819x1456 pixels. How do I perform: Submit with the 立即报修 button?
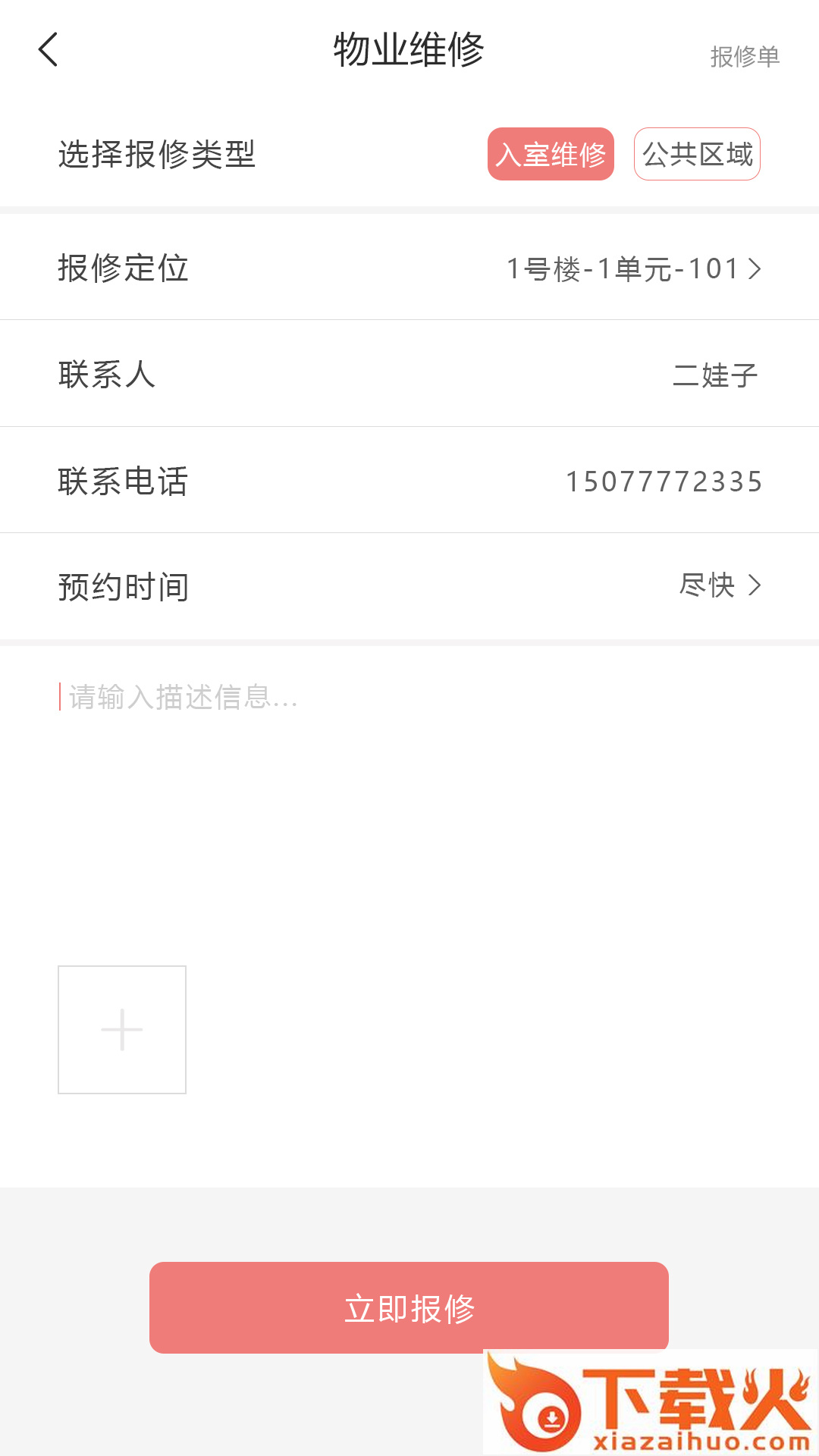(409, 1307)
